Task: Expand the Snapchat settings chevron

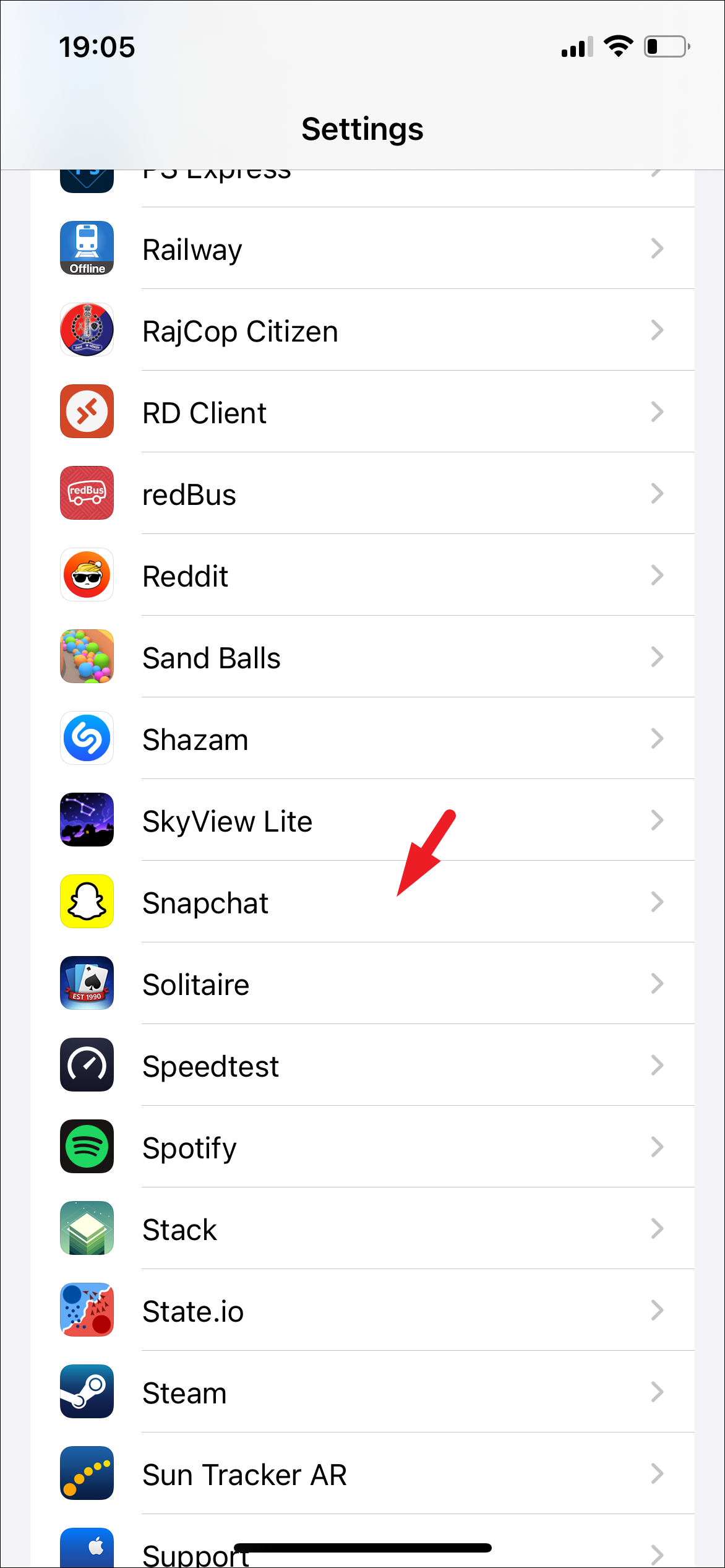Action: [x=657, y=902]
